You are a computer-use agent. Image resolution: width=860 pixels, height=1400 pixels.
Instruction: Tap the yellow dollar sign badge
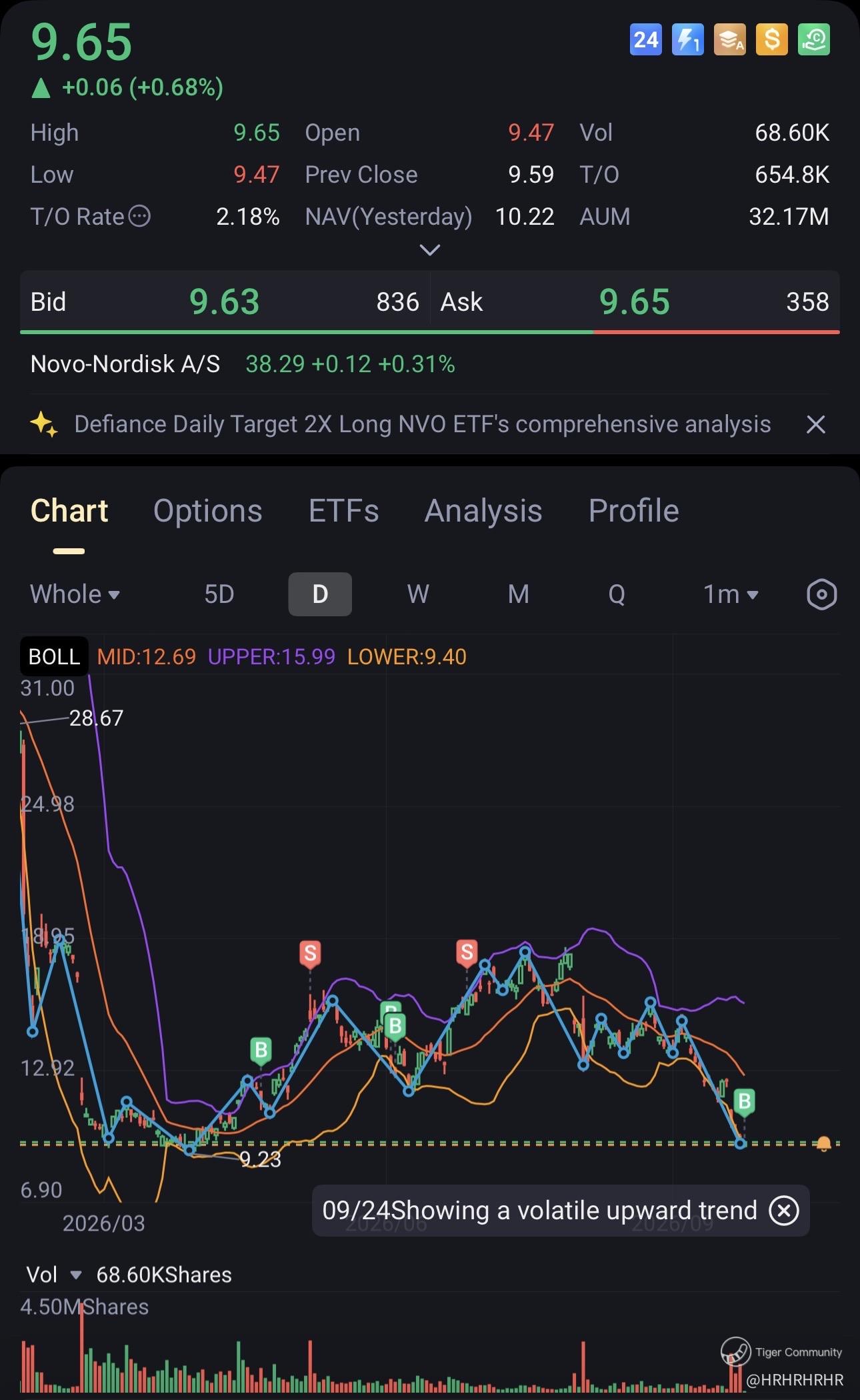771,40
